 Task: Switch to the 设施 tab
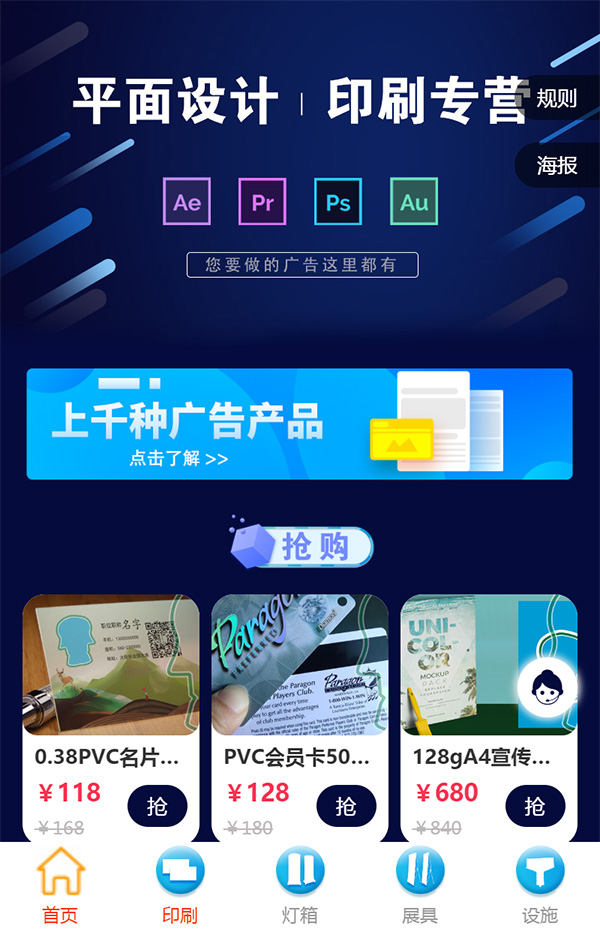(x=540, y=886)
